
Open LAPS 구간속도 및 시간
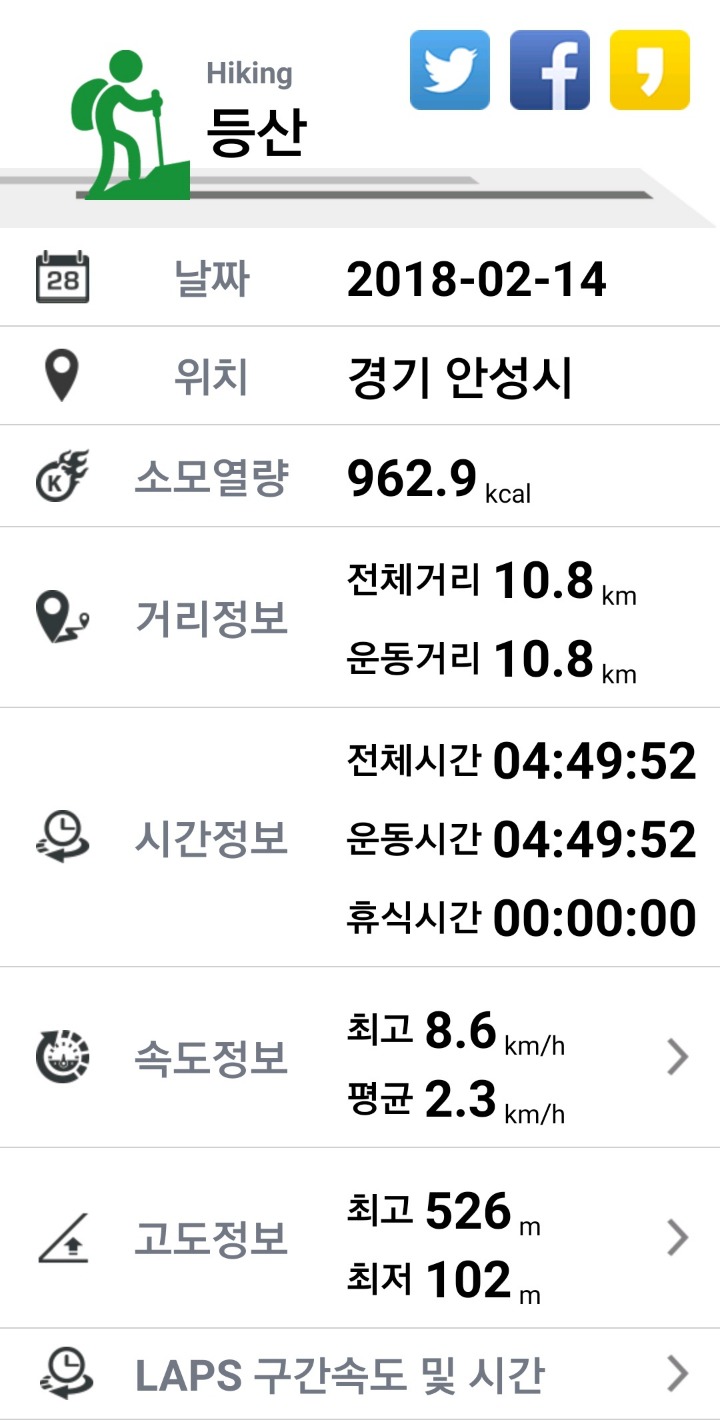click(x=677, y=1374)
